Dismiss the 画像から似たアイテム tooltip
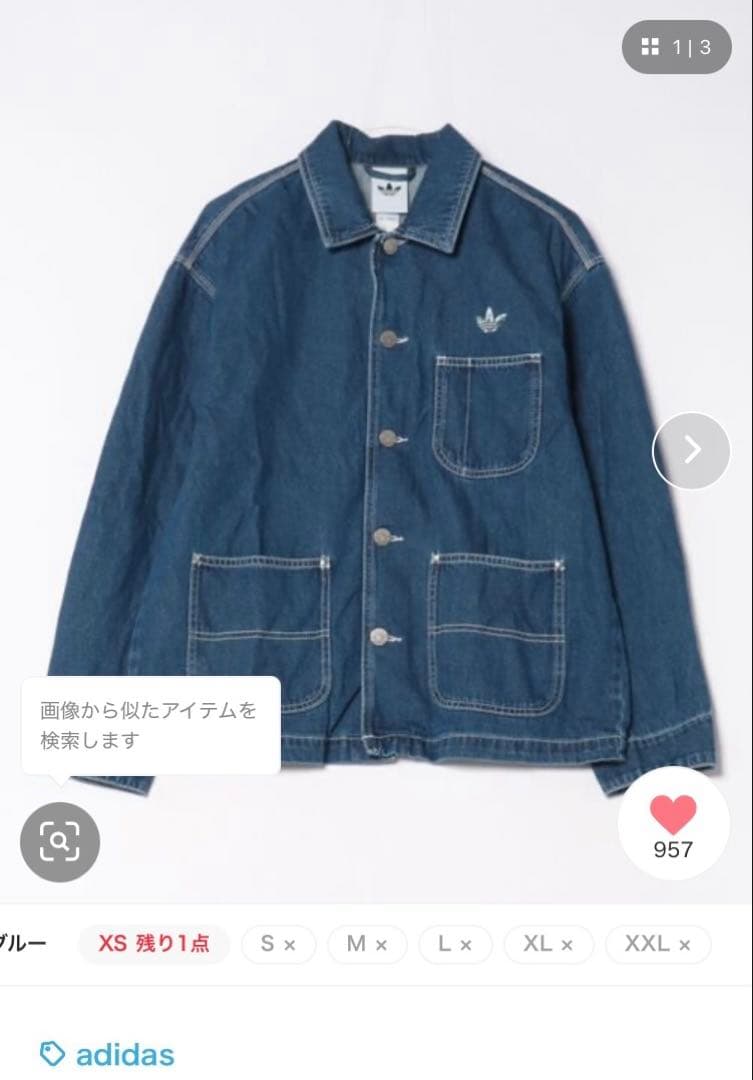 (148, 722)
